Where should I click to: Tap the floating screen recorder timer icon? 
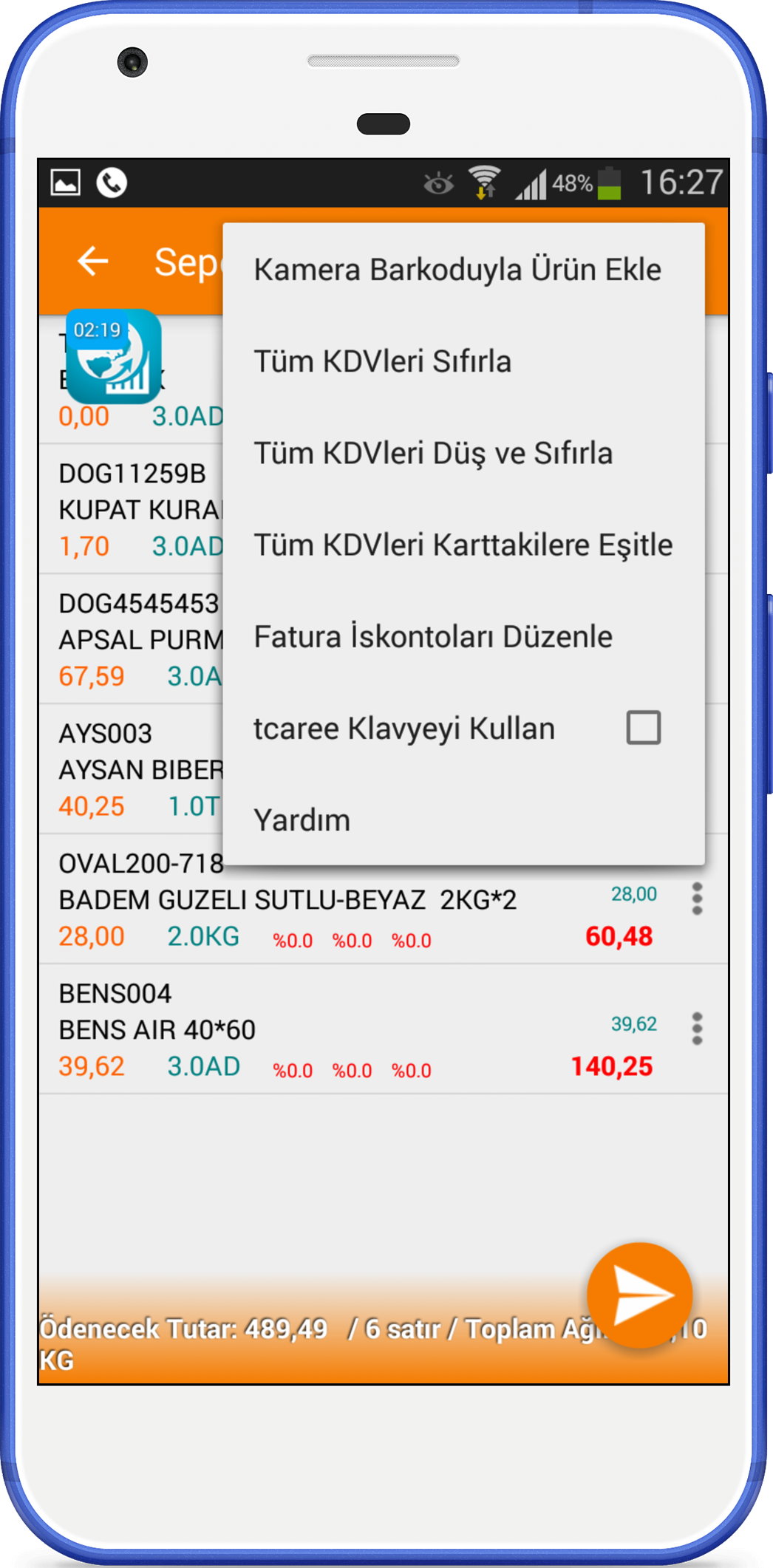click(x=113, y=356)
